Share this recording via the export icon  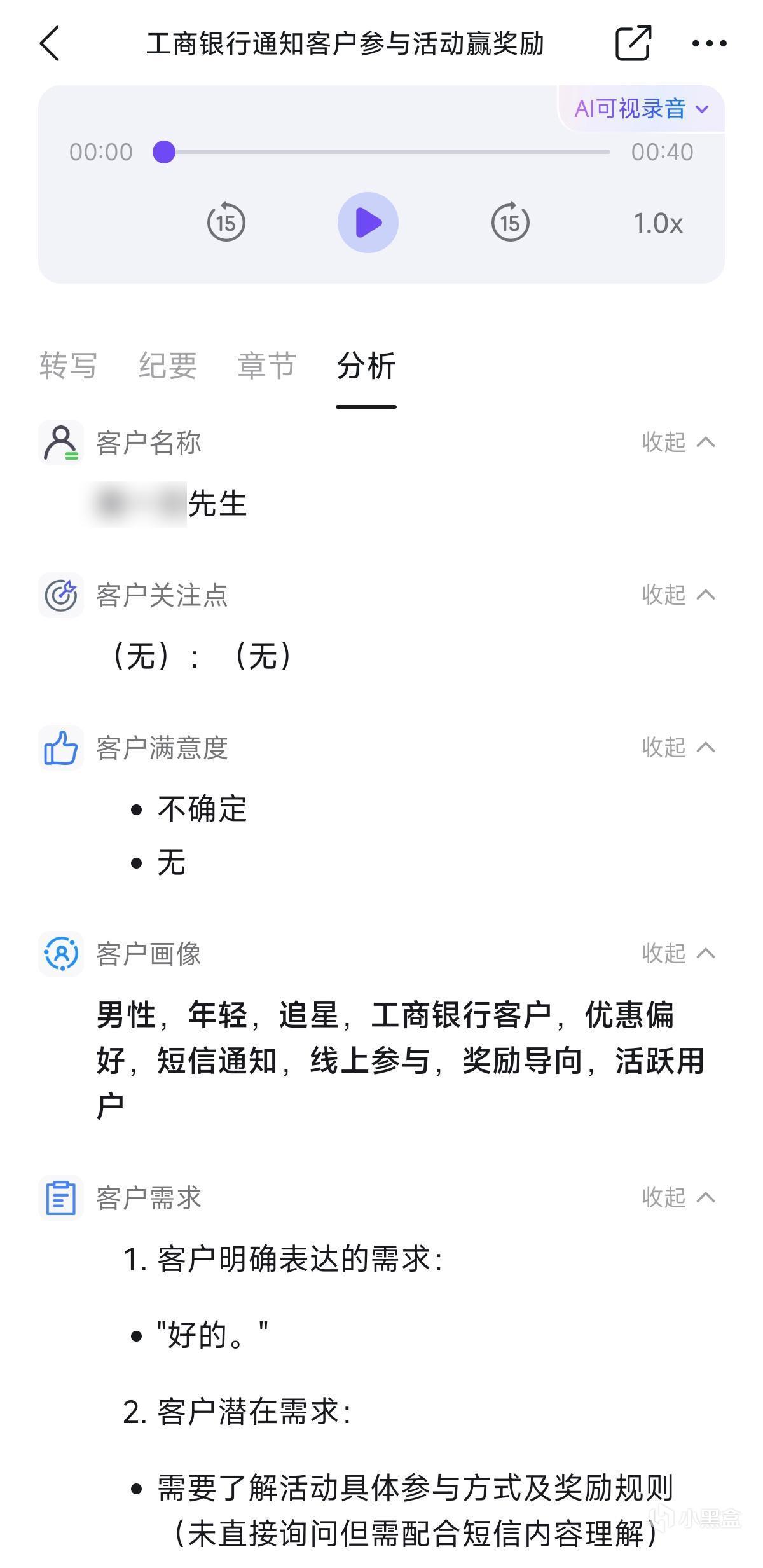pos(633,43)
